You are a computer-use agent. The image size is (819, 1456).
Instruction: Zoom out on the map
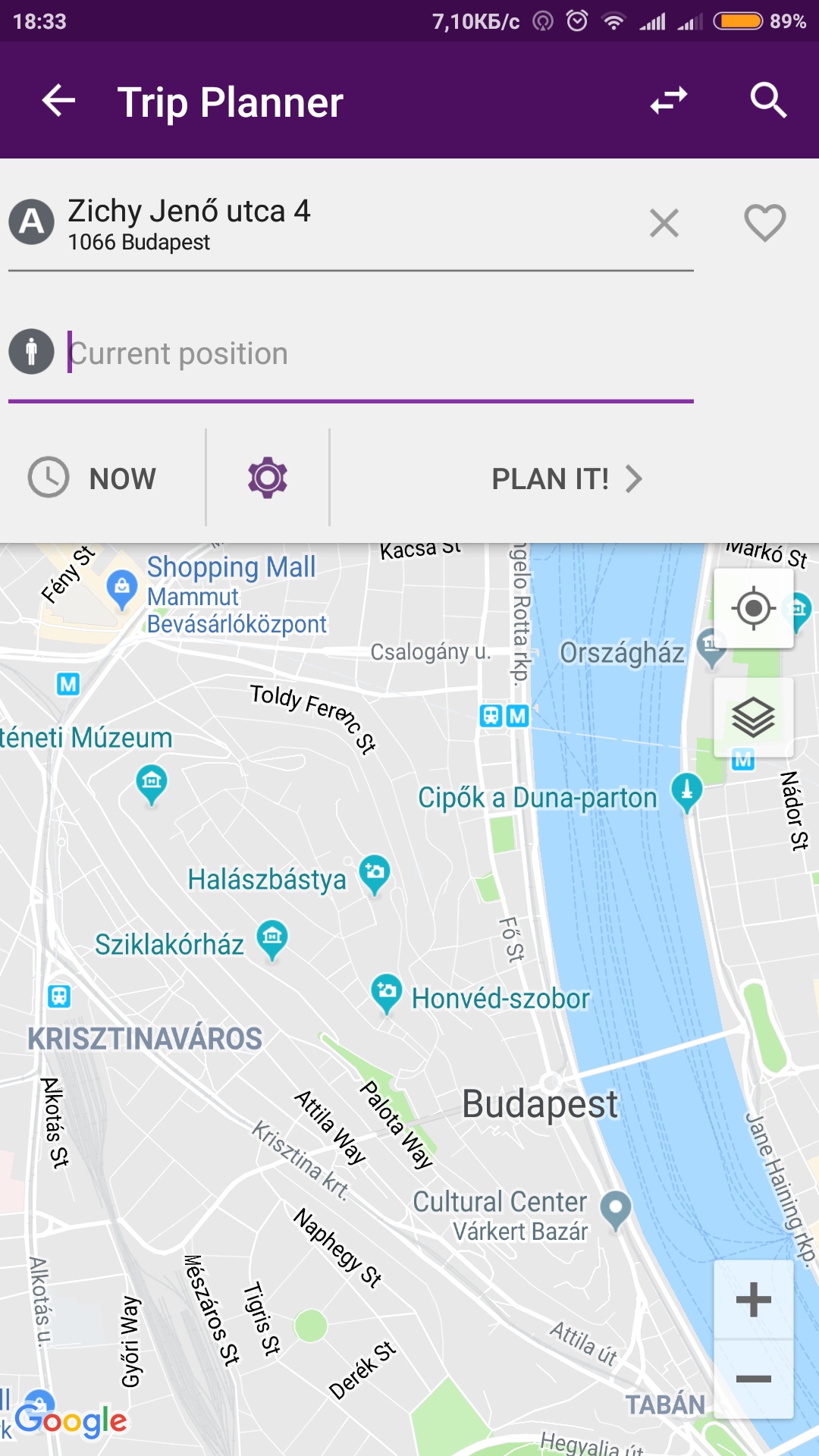753,1379
